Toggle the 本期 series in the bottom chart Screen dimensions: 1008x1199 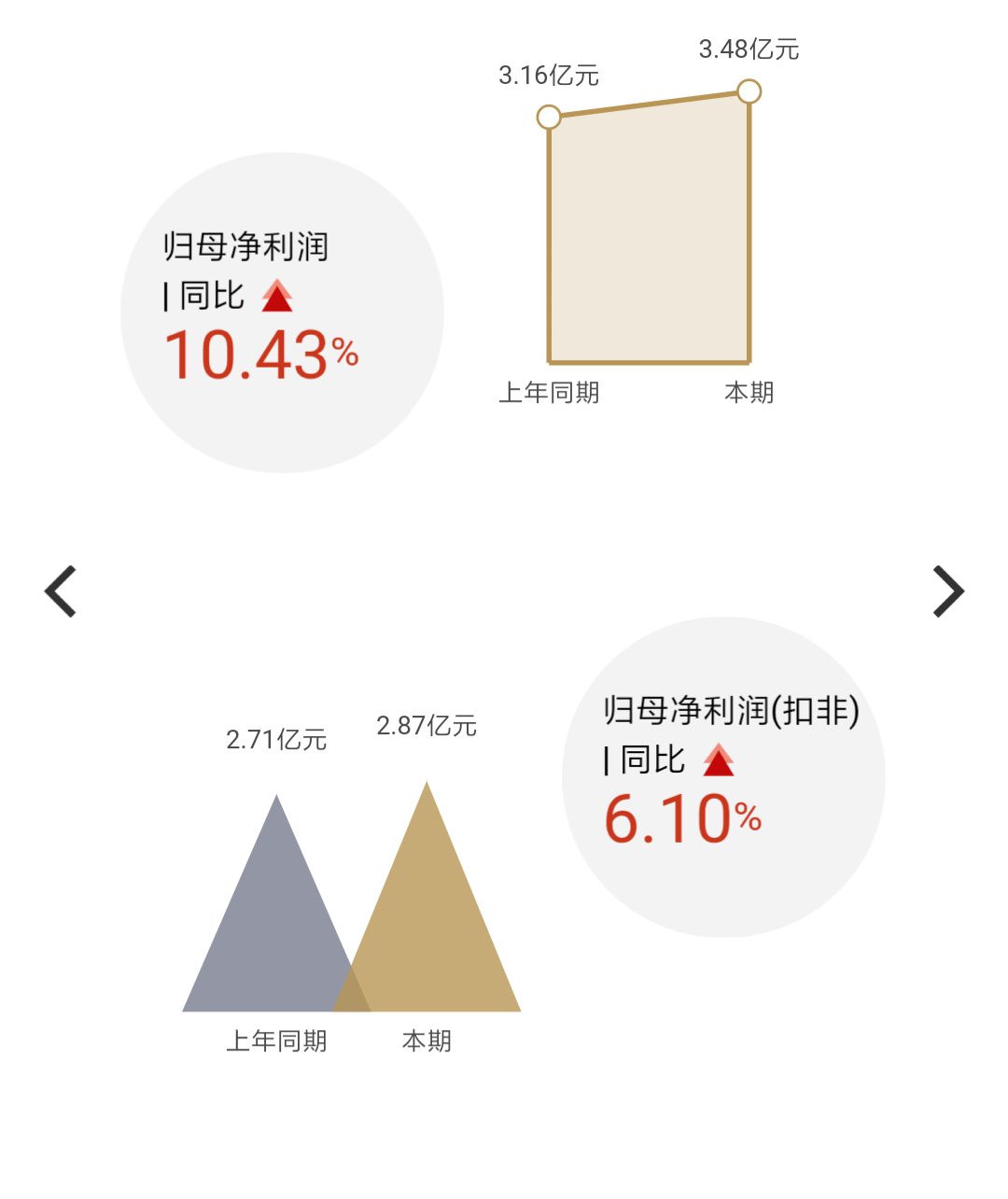coord(426,1039)
